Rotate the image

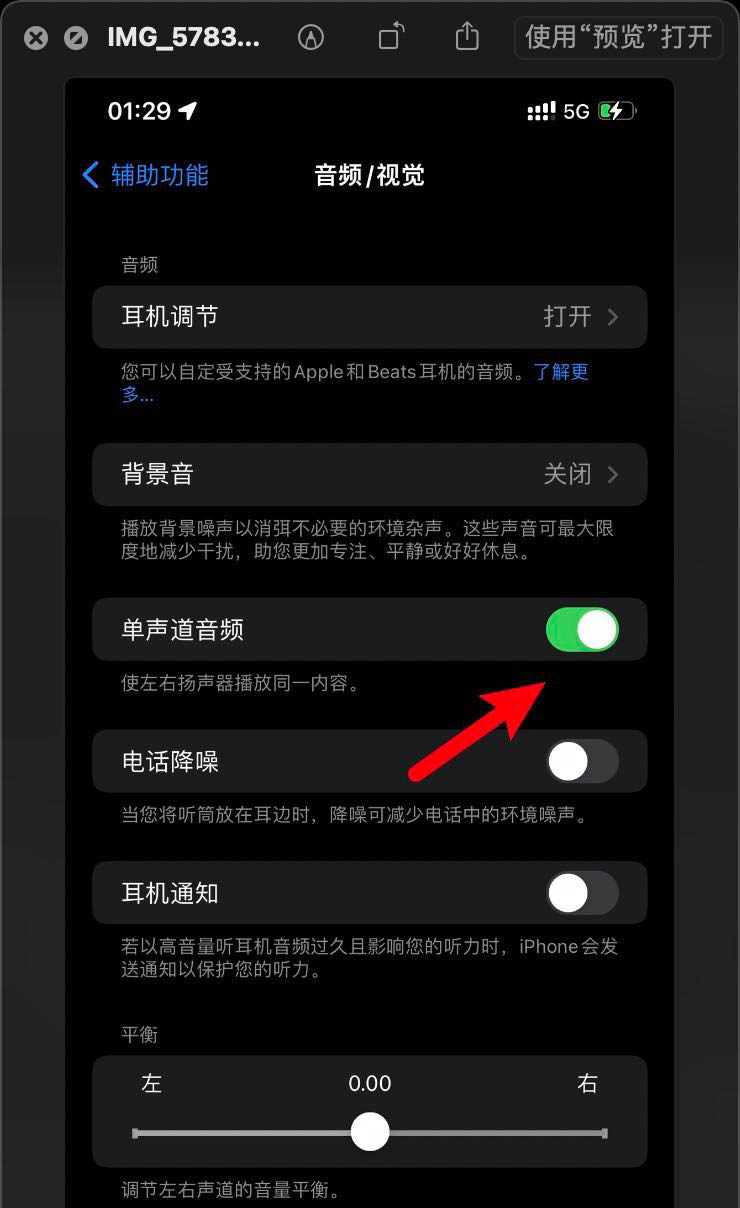tap(391, 37)
